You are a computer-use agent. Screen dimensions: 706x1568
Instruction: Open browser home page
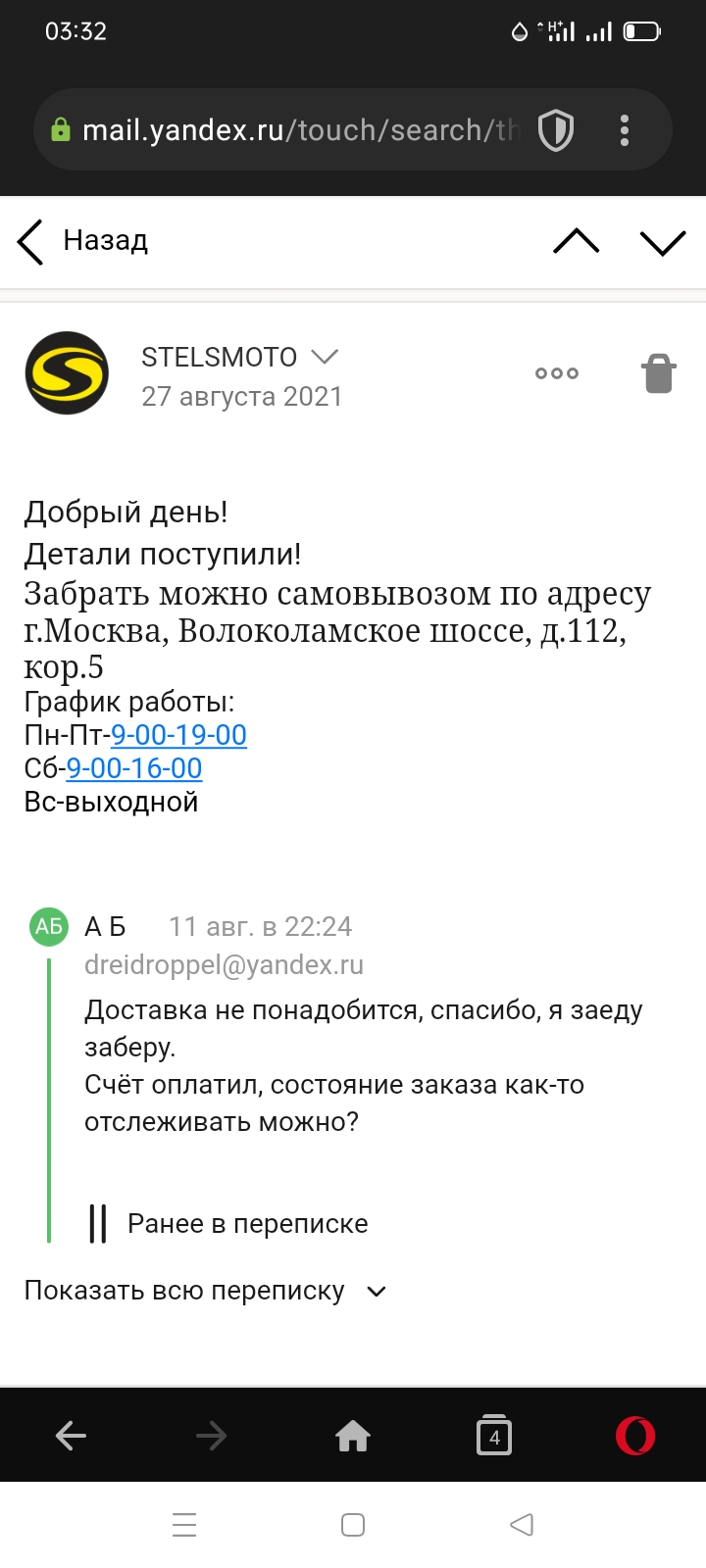pyautogui.click(x=353, y=1437)
